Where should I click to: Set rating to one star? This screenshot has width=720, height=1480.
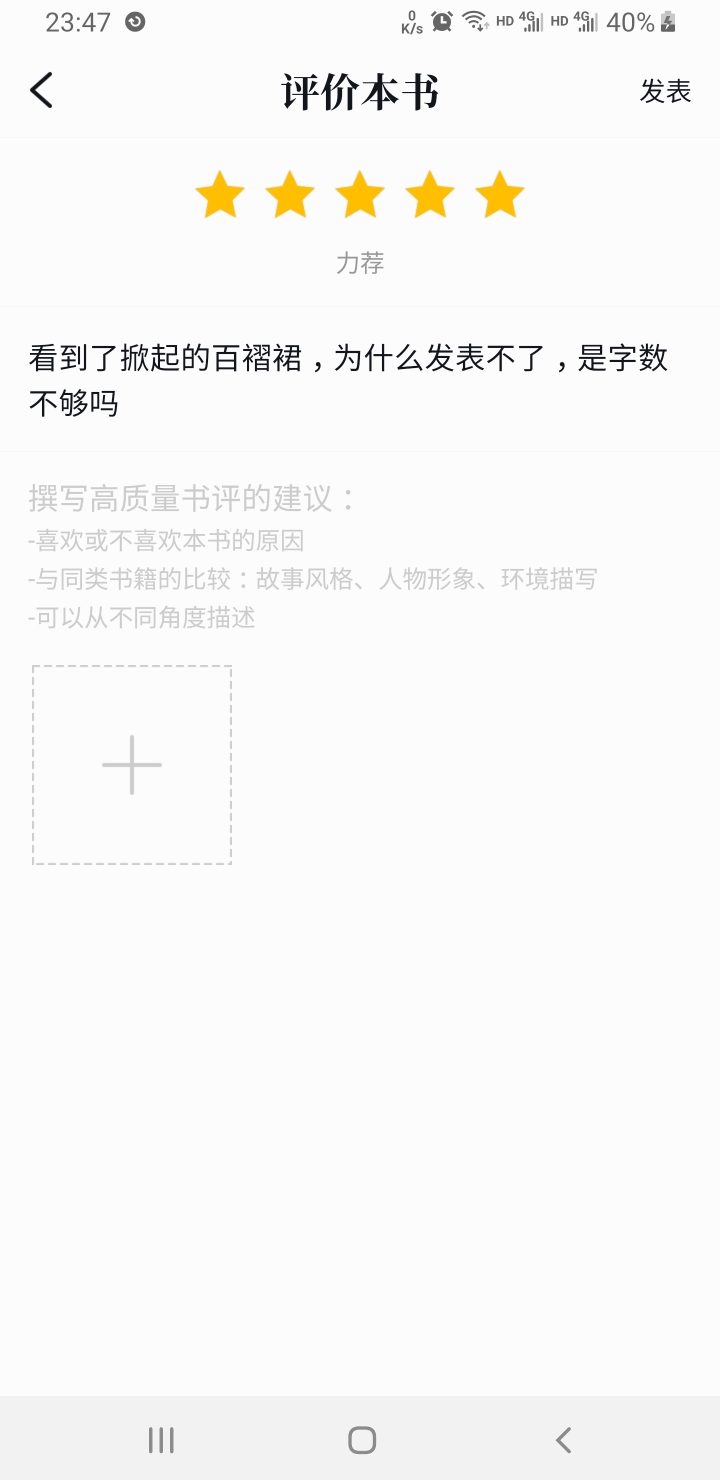coord(220,194)
